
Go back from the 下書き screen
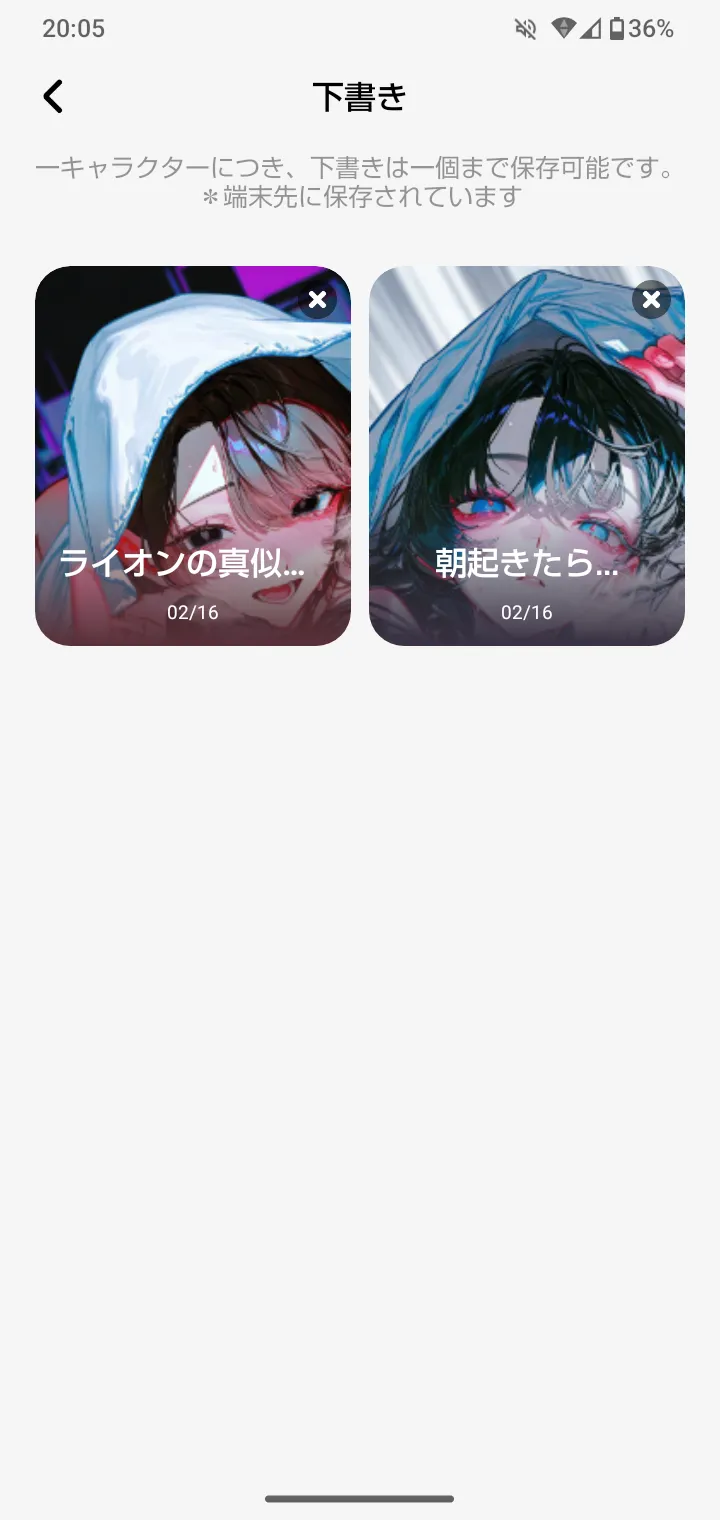pos(53,97)
